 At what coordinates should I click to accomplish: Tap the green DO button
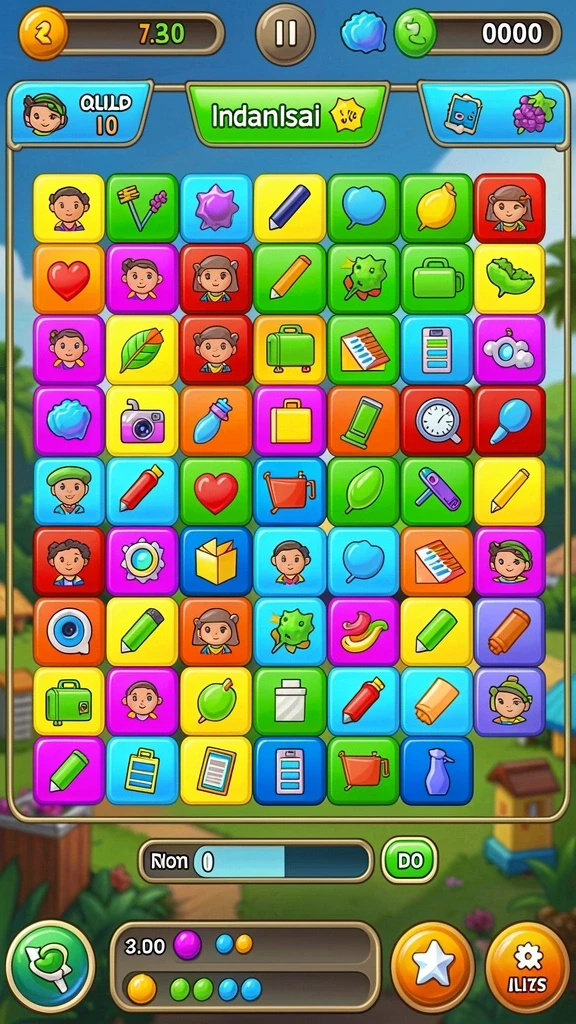[x=409, y=861]
